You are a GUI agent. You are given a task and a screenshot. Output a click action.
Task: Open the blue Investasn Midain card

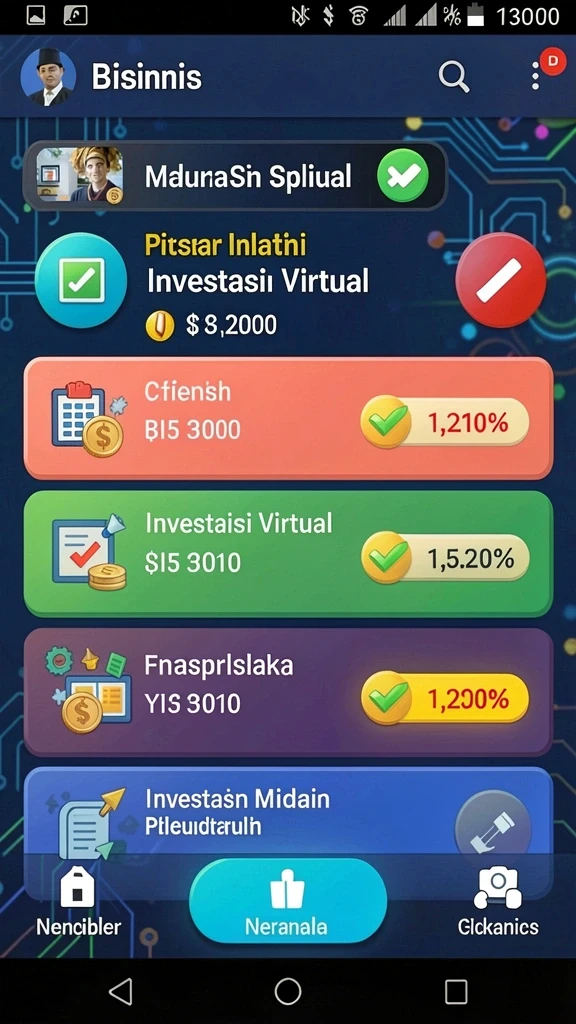[288, 811]
